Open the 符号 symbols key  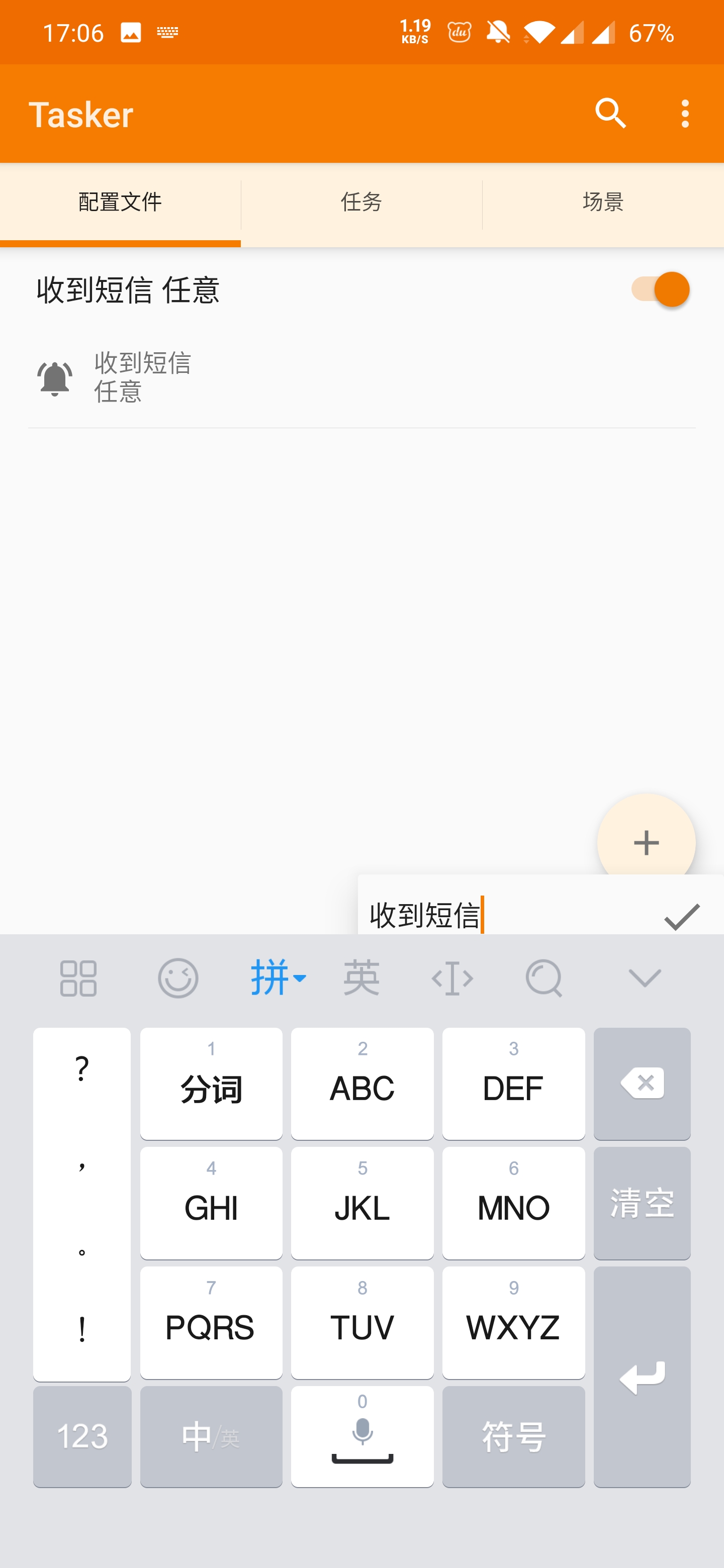tap(513, 1436)
